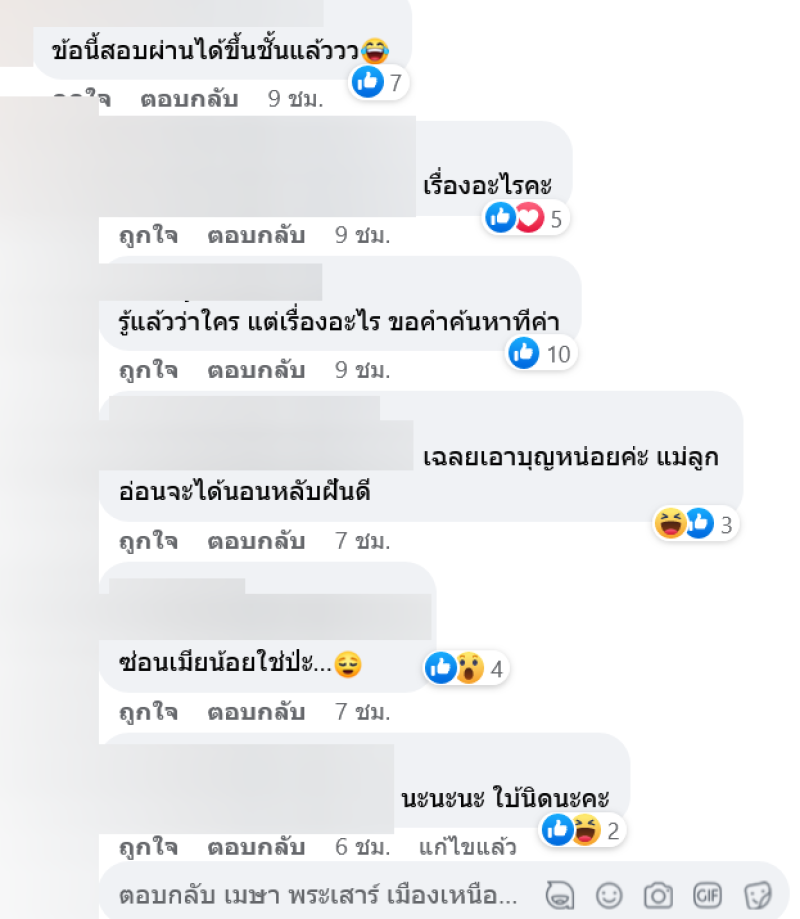Reply to comment 'รู้แล้วว่าใคร แต่เรื่องอะไร'

tap(256, 370)
